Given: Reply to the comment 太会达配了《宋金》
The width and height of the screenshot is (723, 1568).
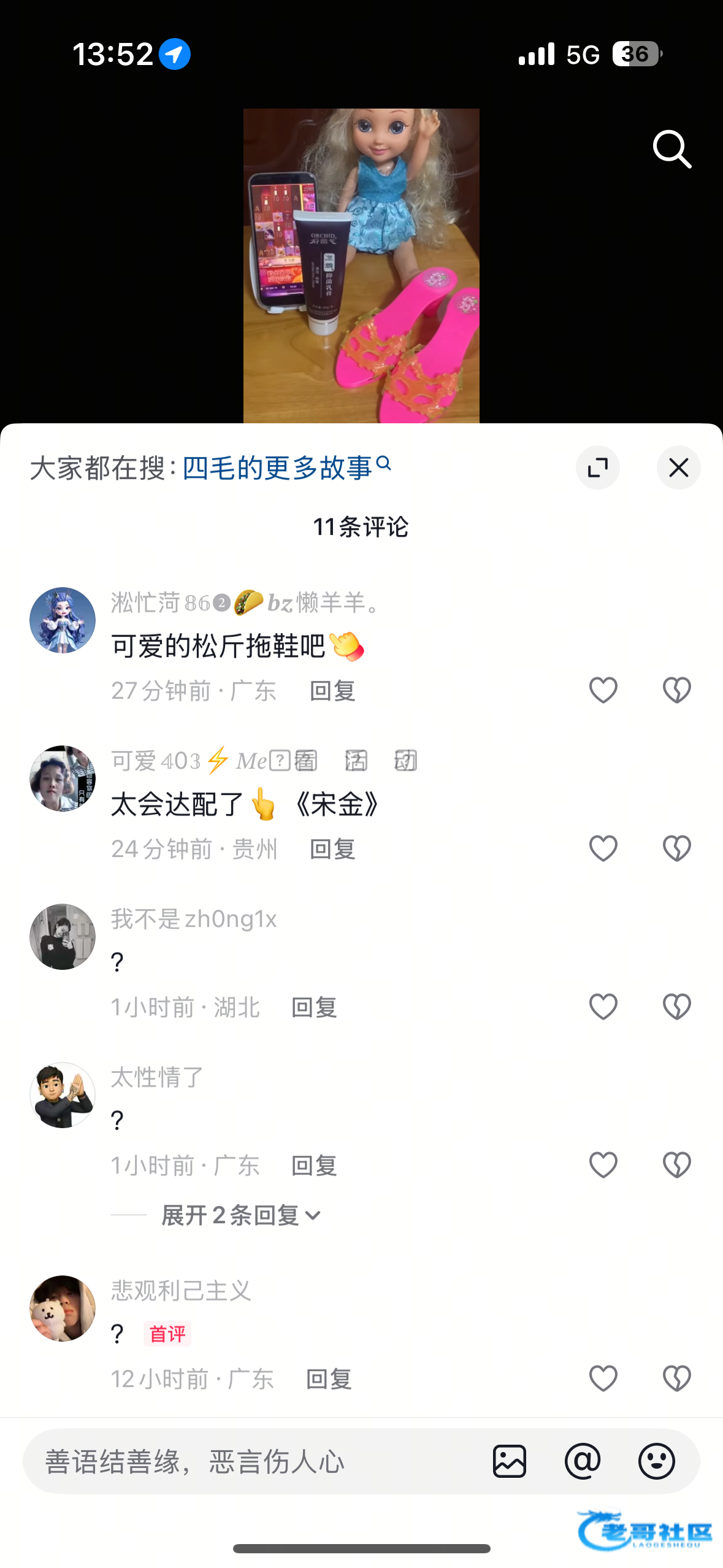Looking at the screenshot, I should (332, 849).
